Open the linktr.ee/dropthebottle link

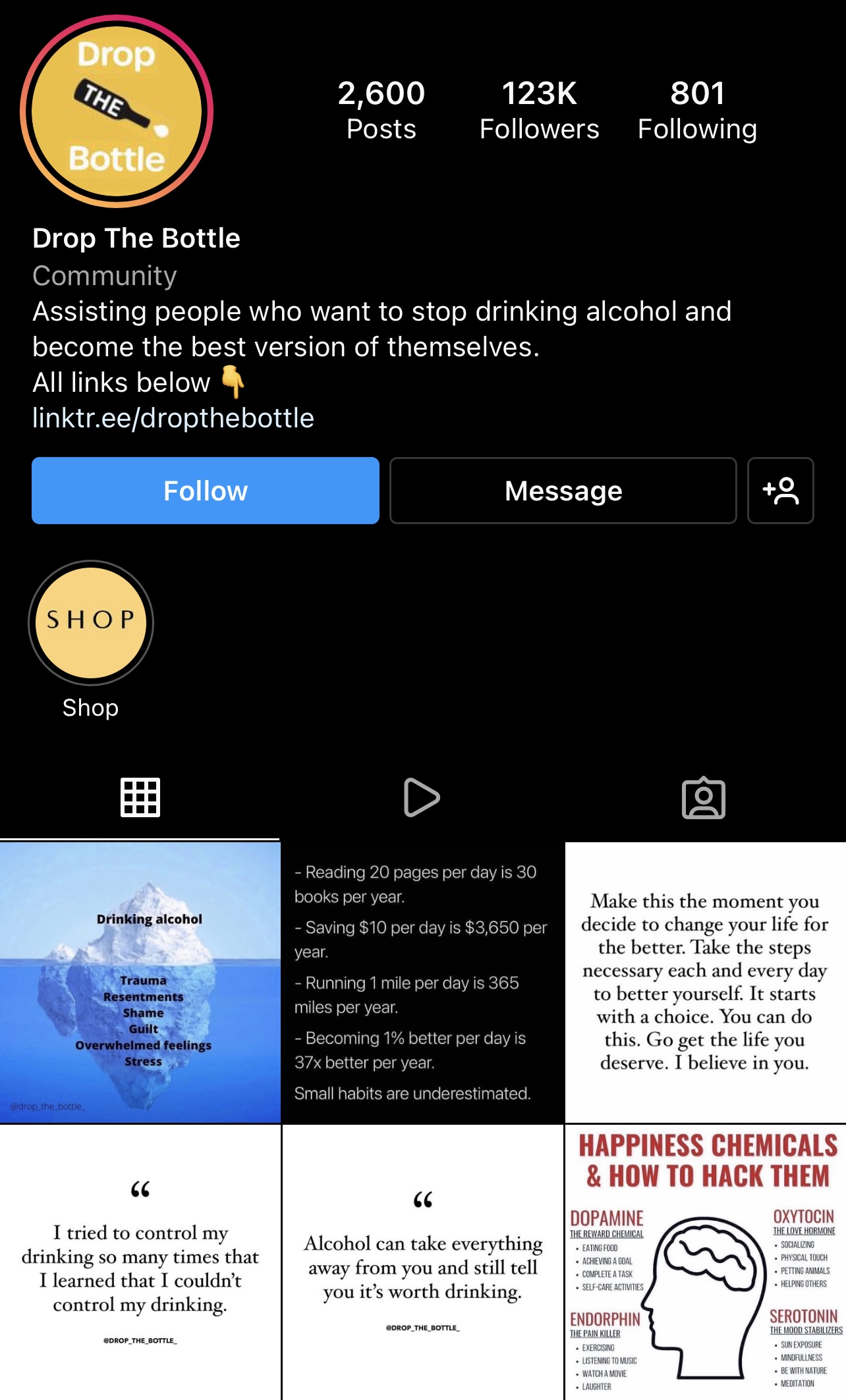[173, 418]
